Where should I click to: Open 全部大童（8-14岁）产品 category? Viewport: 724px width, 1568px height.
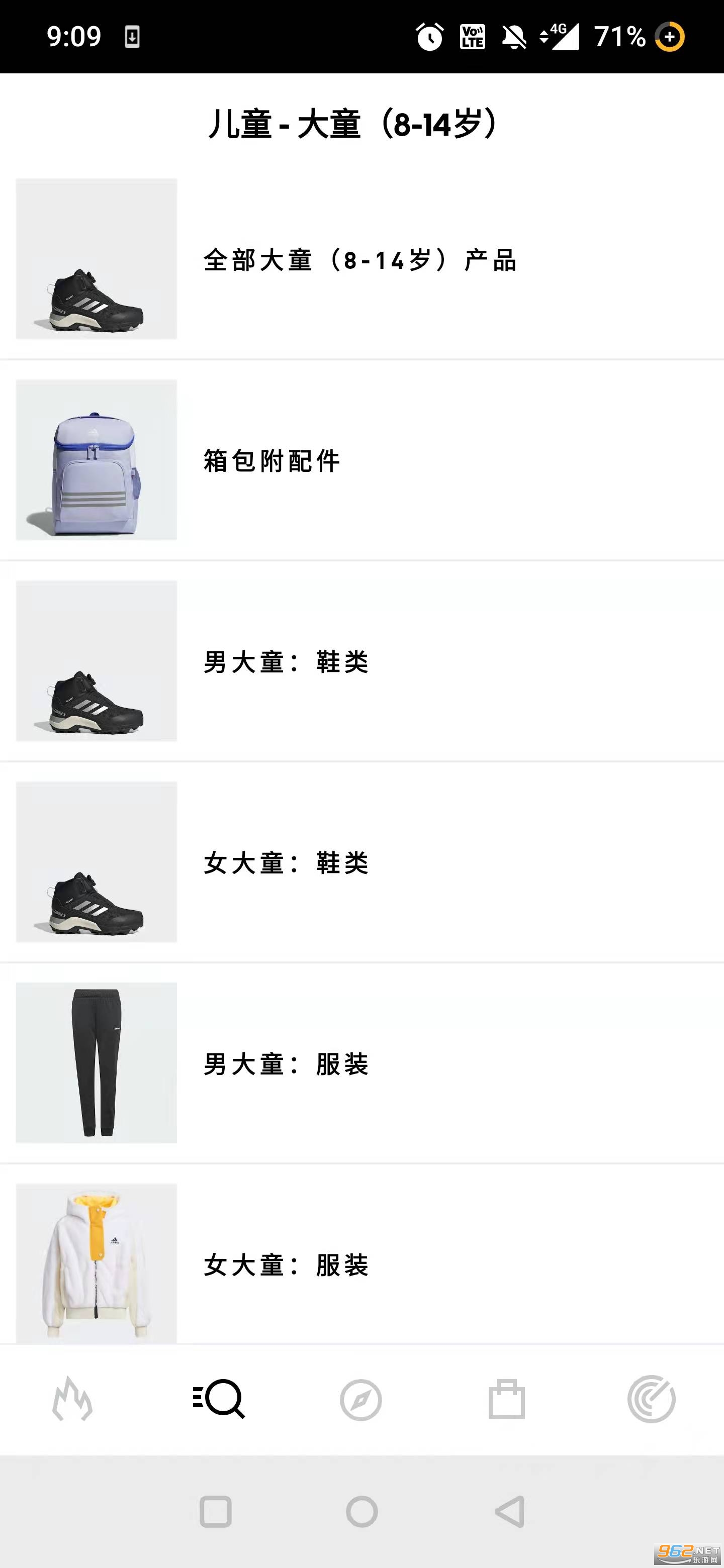coord(359,260)
